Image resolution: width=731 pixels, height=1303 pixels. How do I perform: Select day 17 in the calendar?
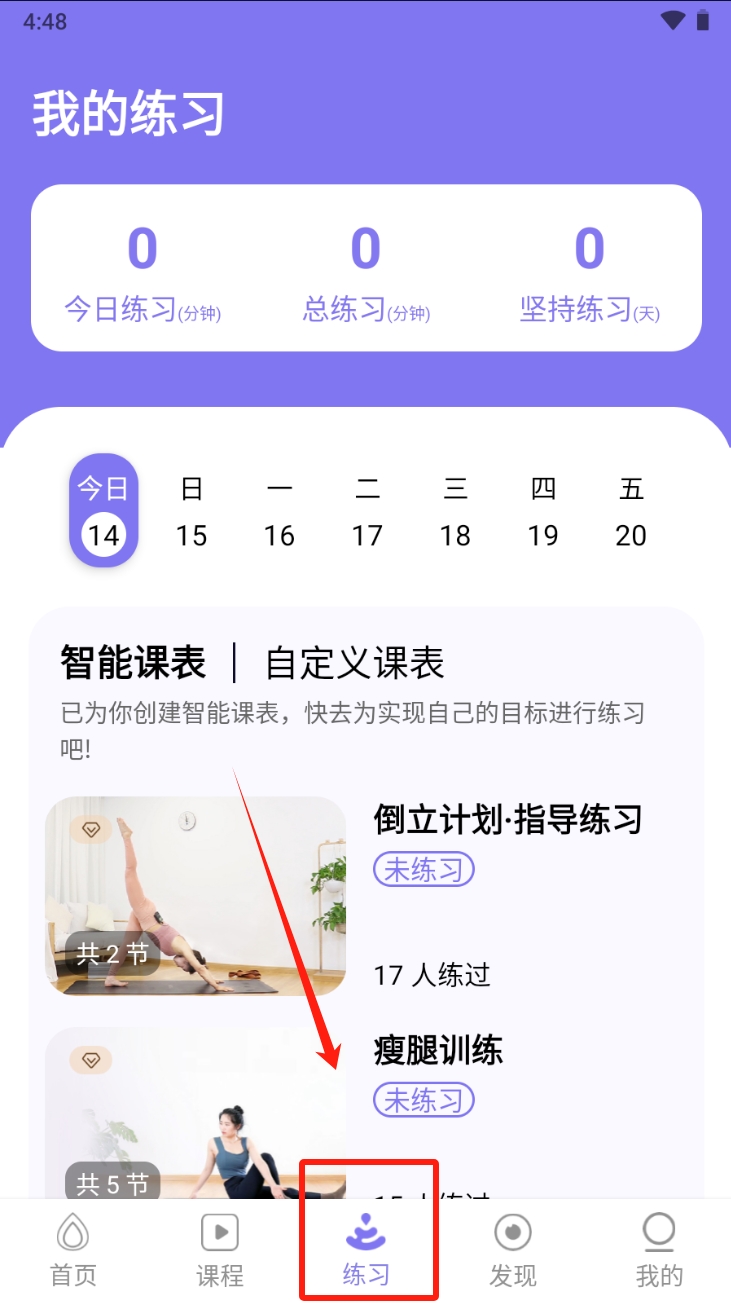[x=367, y=512]
